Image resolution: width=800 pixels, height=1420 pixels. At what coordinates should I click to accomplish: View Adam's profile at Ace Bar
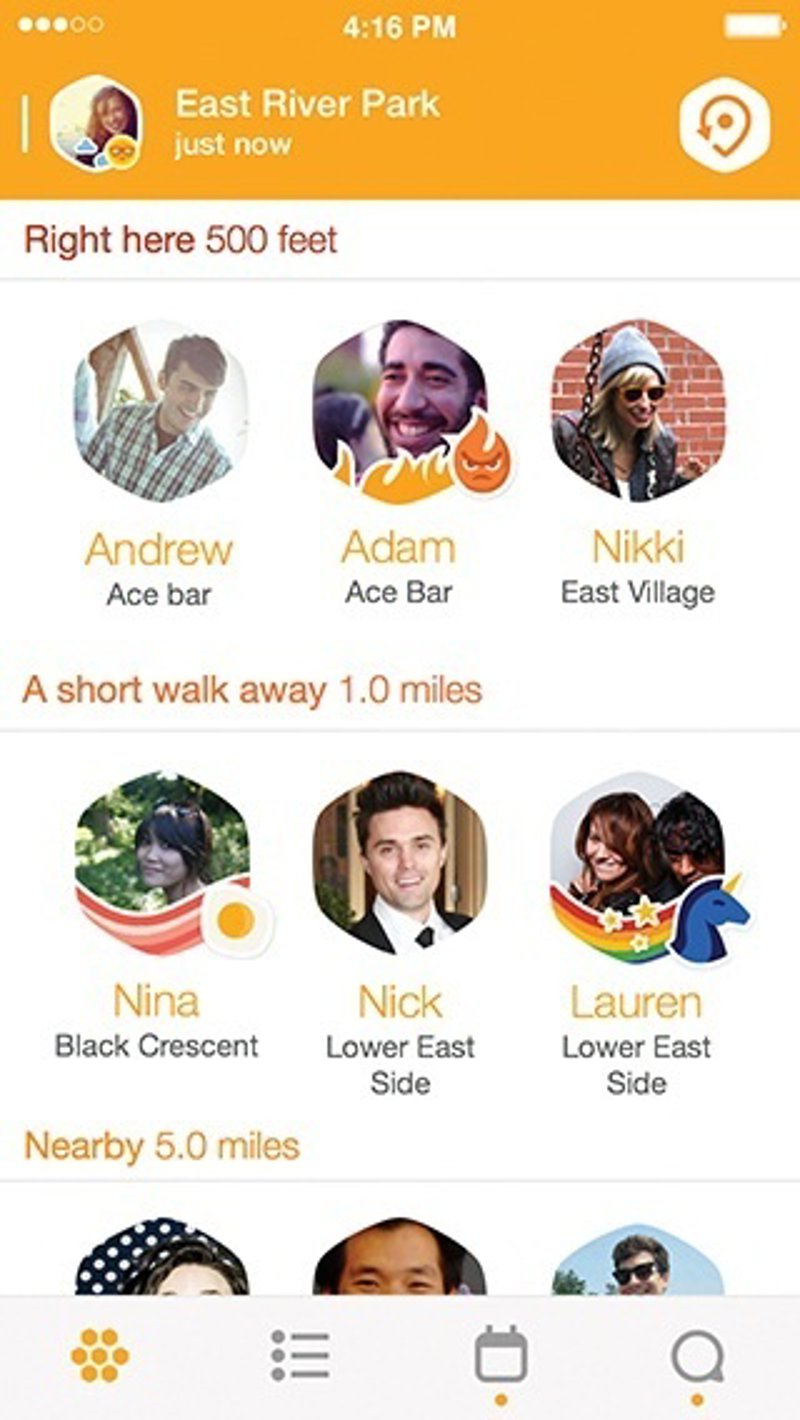(x=400, y=412)
